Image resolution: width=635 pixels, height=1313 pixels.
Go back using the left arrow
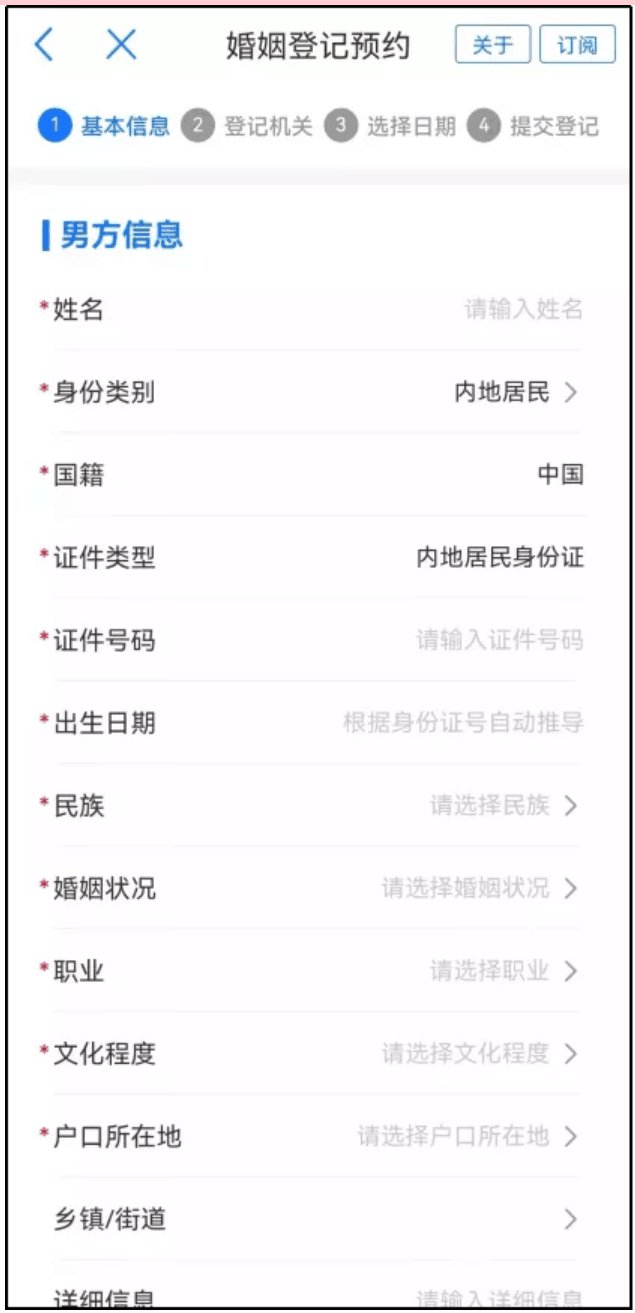(x=45, y=45)
